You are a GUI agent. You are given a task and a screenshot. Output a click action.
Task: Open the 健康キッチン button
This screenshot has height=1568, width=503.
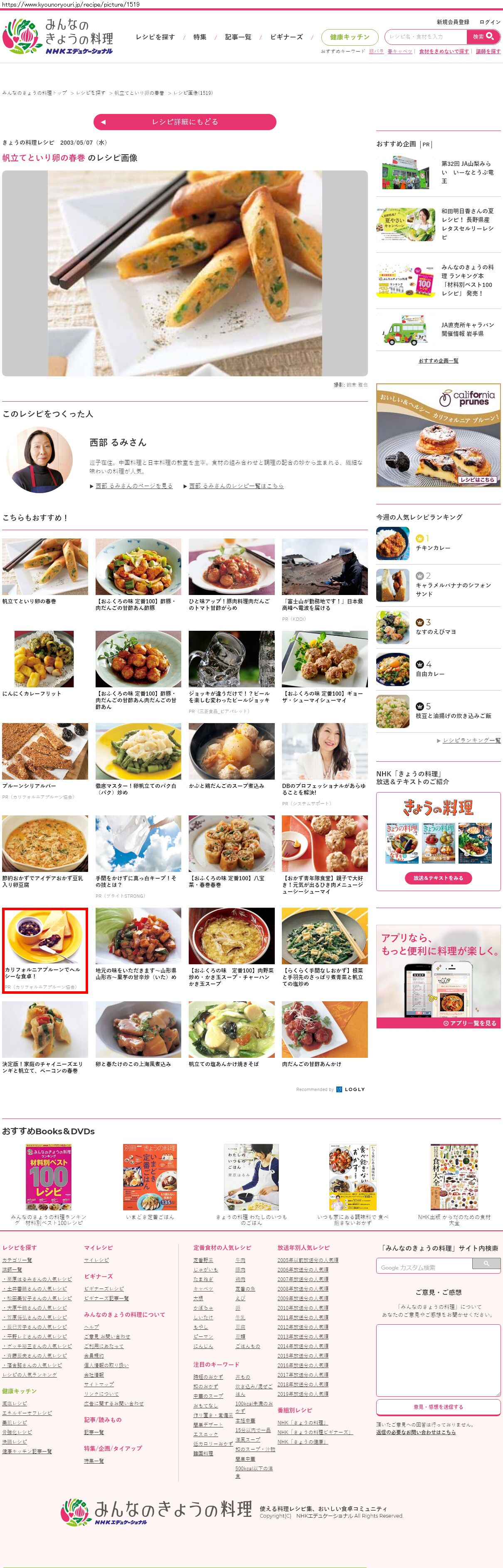(349, 37)
